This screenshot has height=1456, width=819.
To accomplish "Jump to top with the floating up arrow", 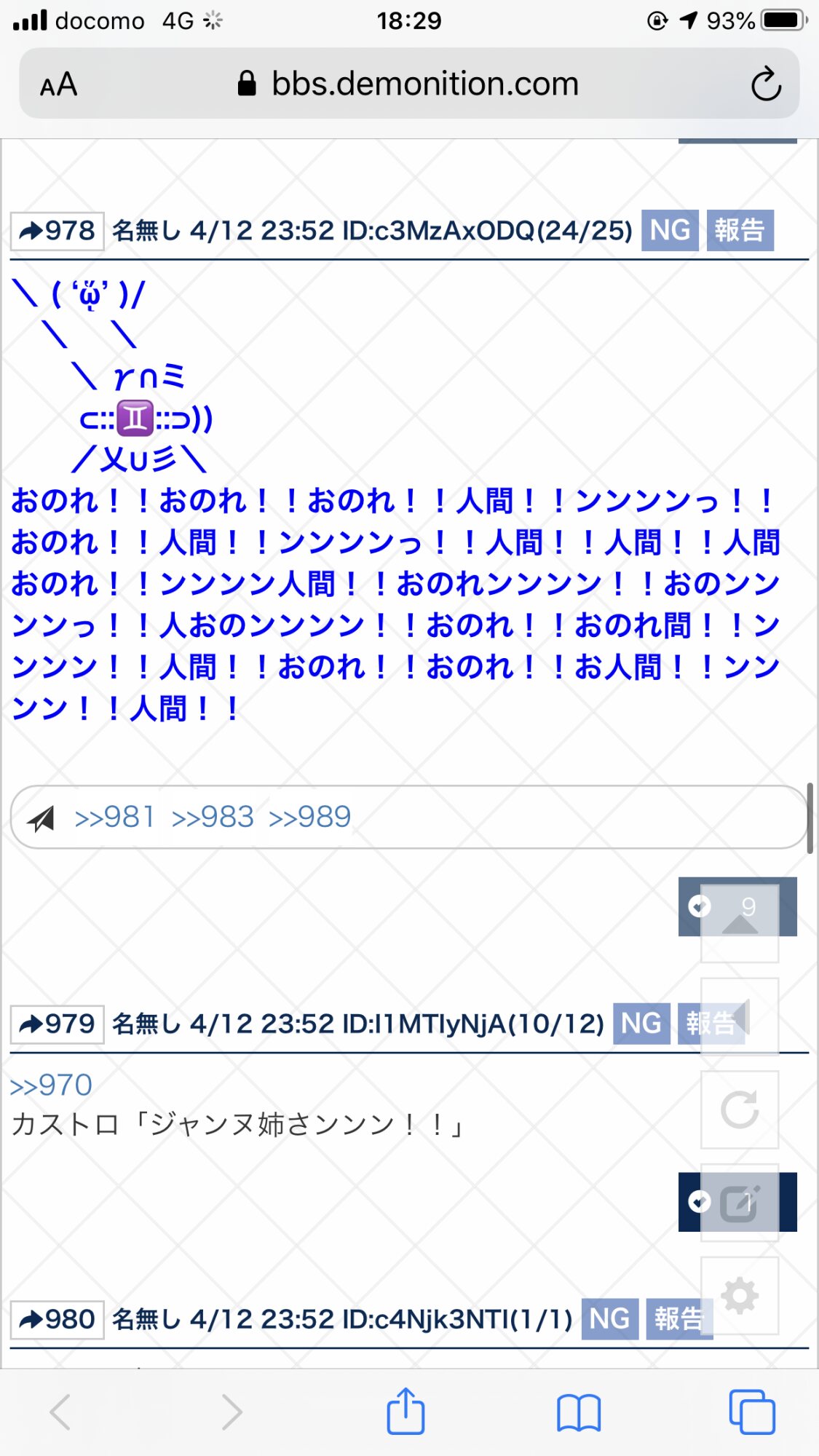I will click(740, 923).
